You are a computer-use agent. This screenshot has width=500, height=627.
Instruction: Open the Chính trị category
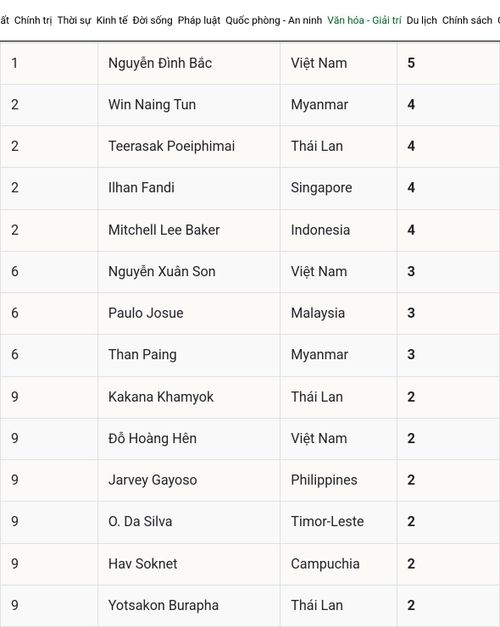click(33, 20)
